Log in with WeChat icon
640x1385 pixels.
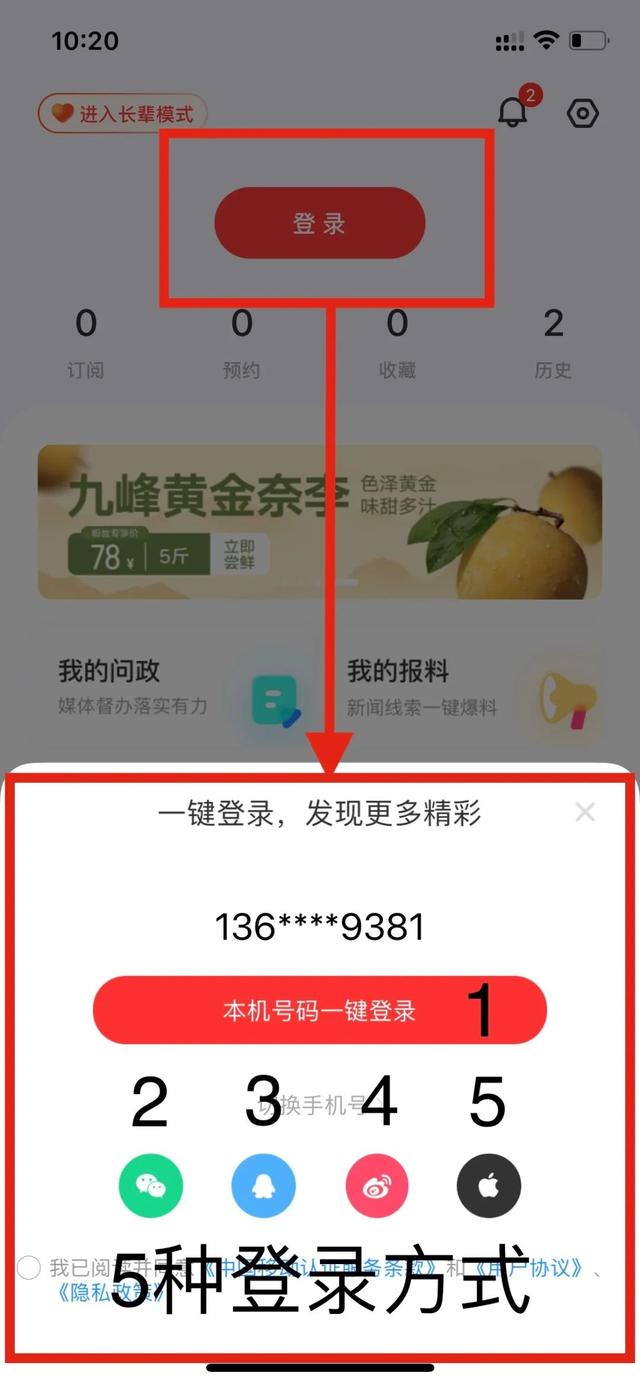(152, 1187)
